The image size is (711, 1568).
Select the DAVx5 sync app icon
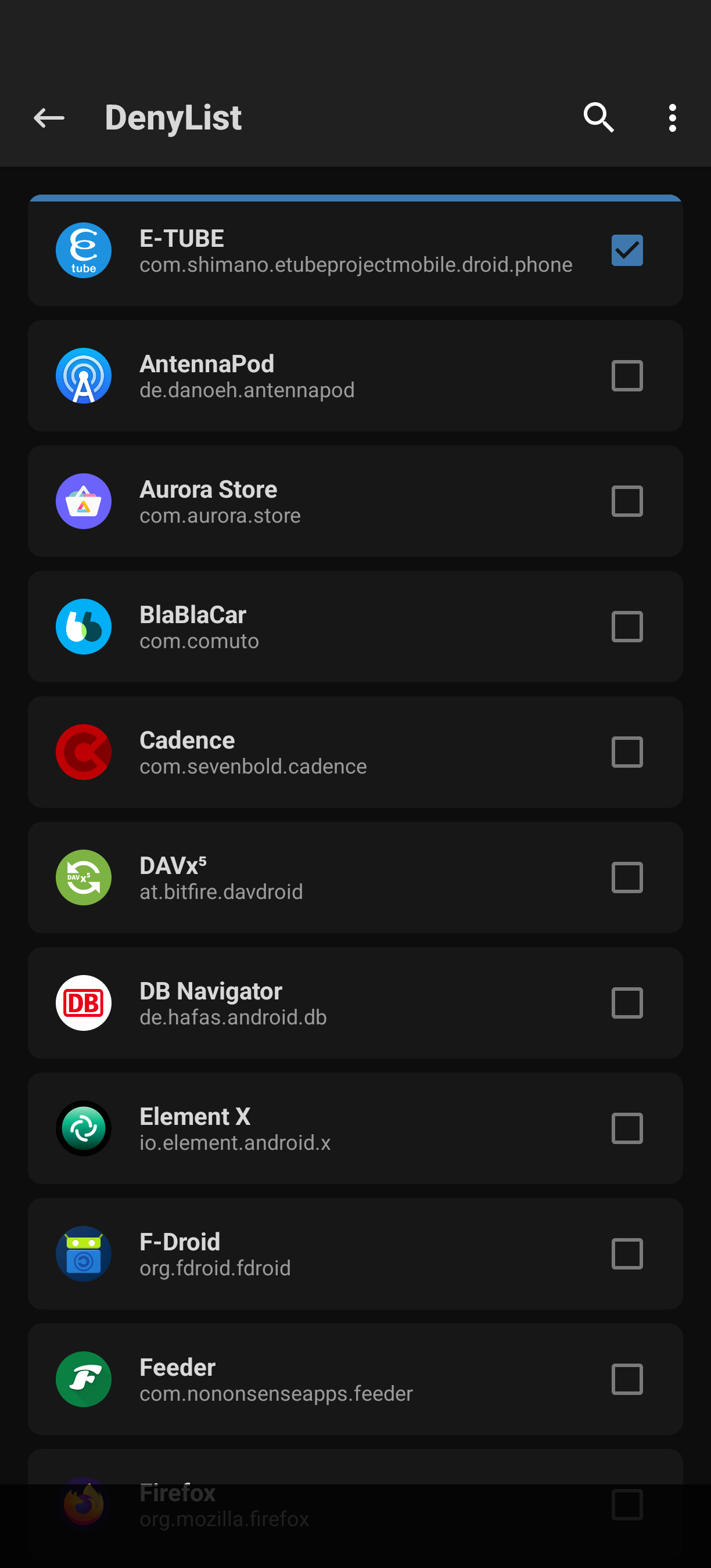coord(83,877)
